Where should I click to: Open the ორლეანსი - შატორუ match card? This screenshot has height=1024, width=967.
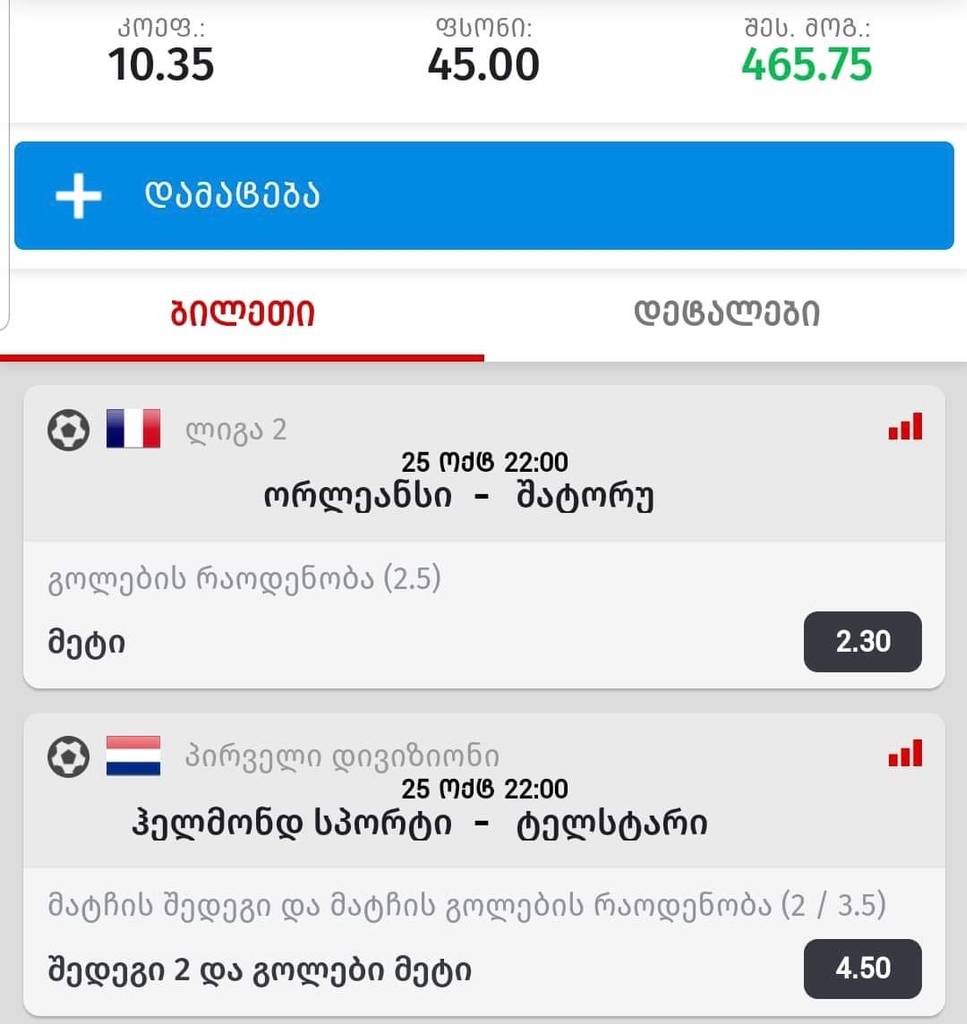click(x=459, y=497)
